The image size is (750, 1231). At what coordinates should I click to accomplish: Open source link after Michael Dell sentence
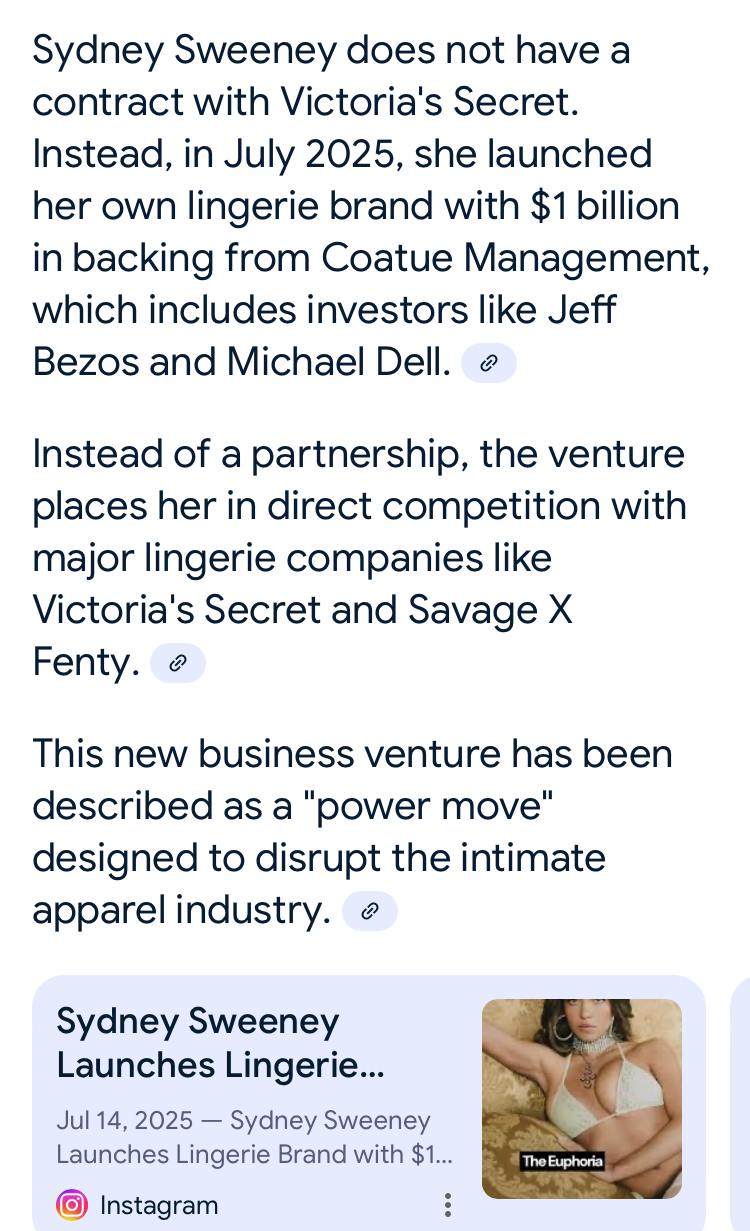tap(488, 363)
